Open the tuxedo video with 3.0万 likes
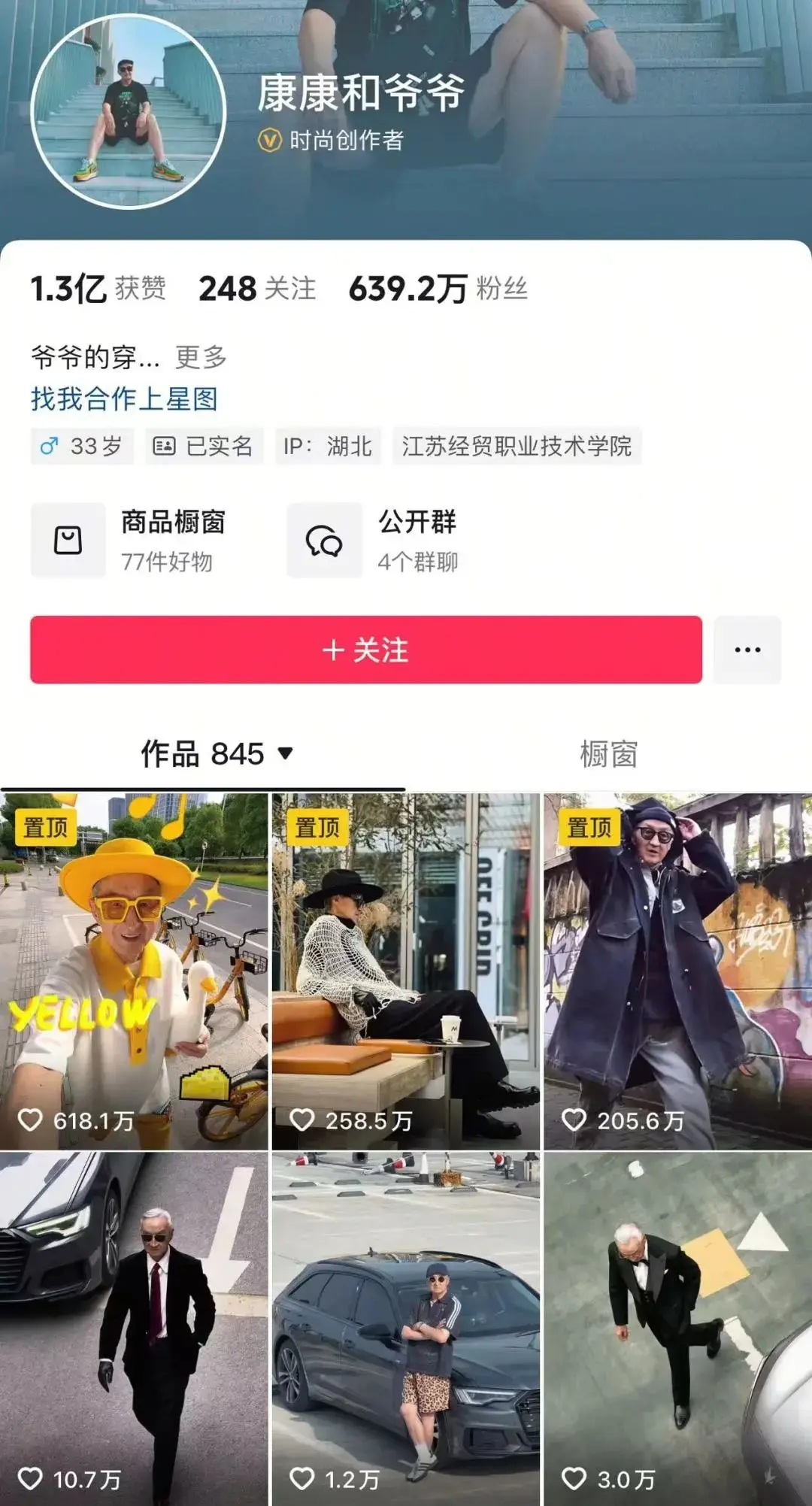This screenshot has height=1506, width=812. [x=677, y=1327]
